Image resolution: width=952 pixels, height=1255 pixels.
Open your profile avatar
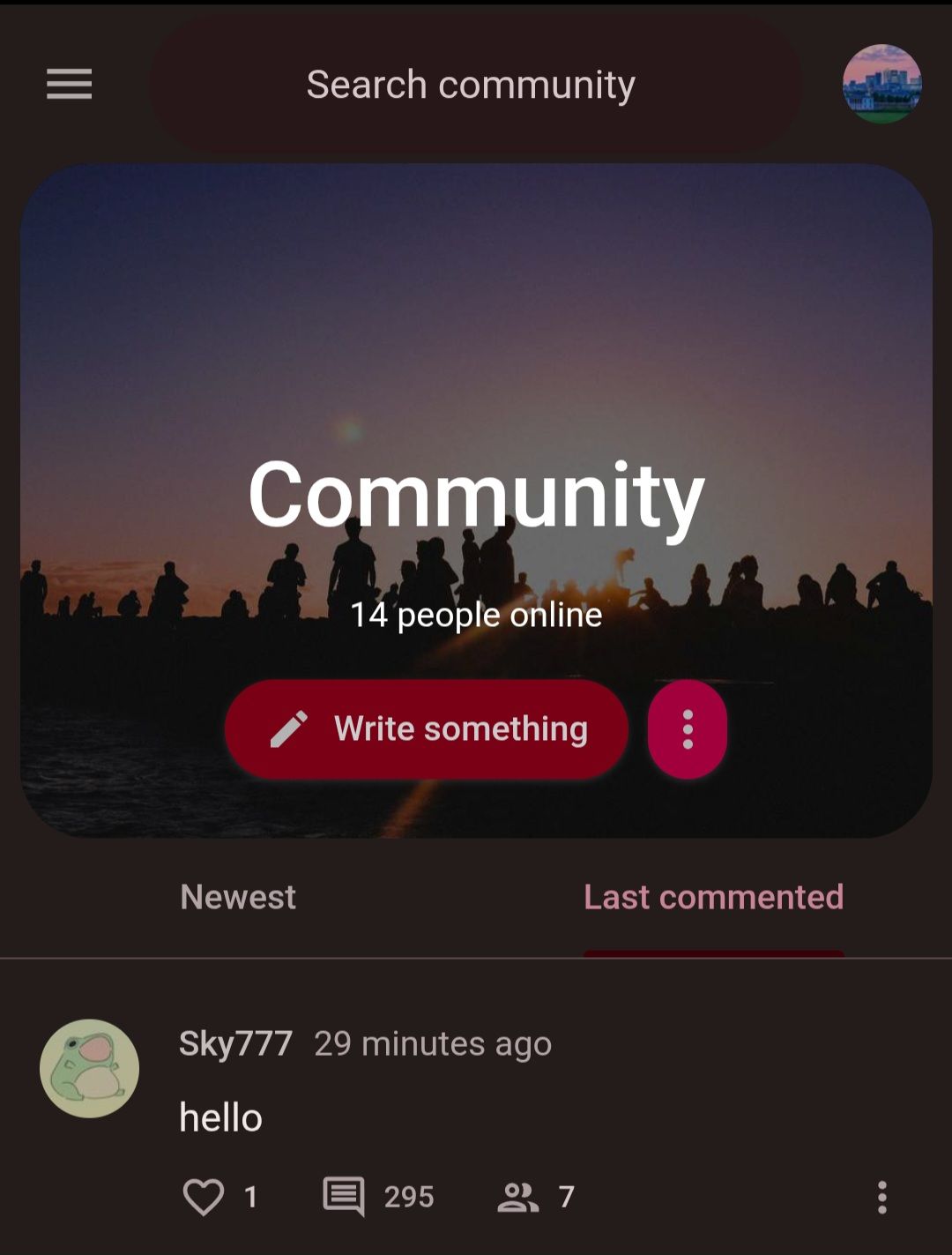(881, 84)
